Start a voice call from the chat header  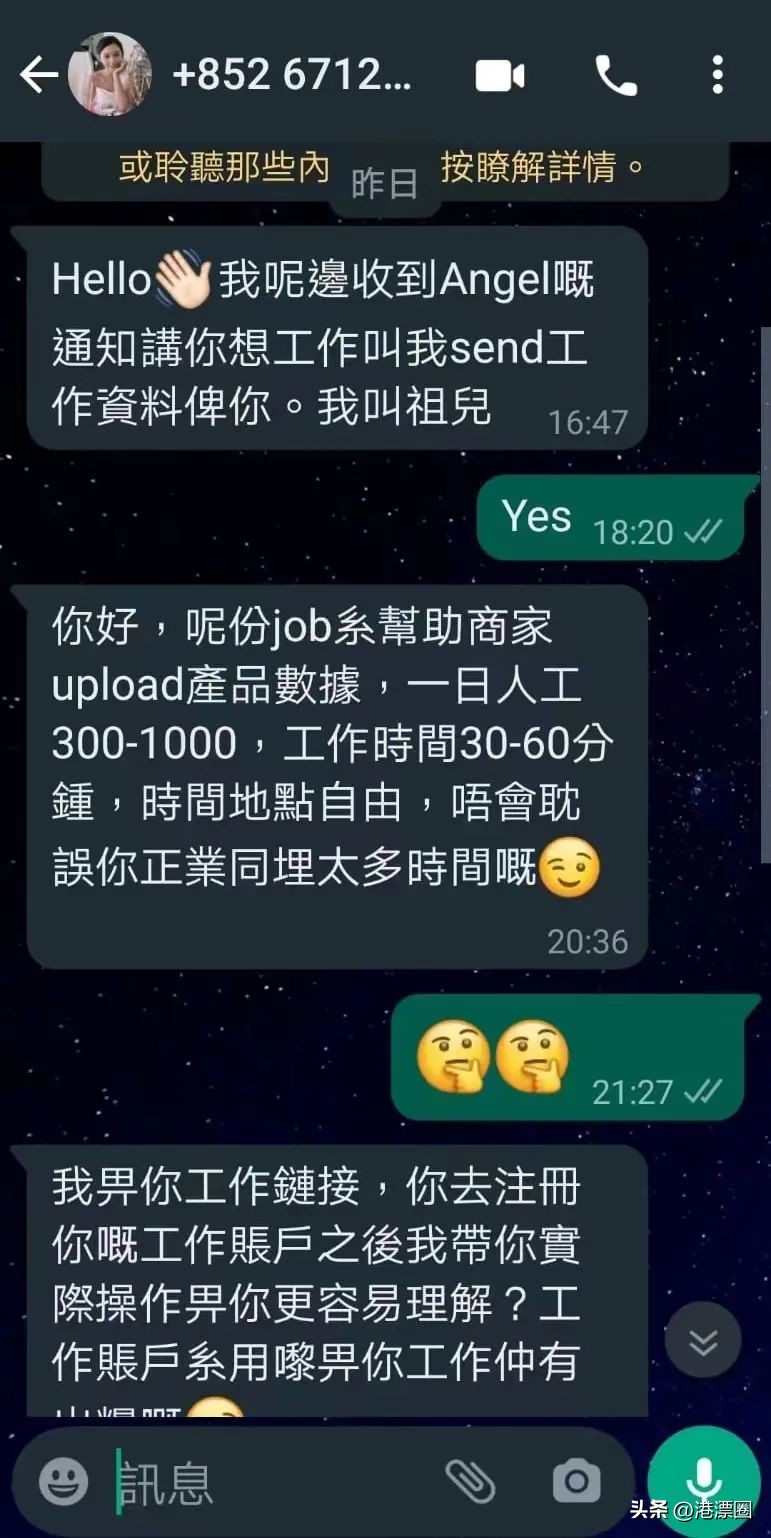coord(616,75)
